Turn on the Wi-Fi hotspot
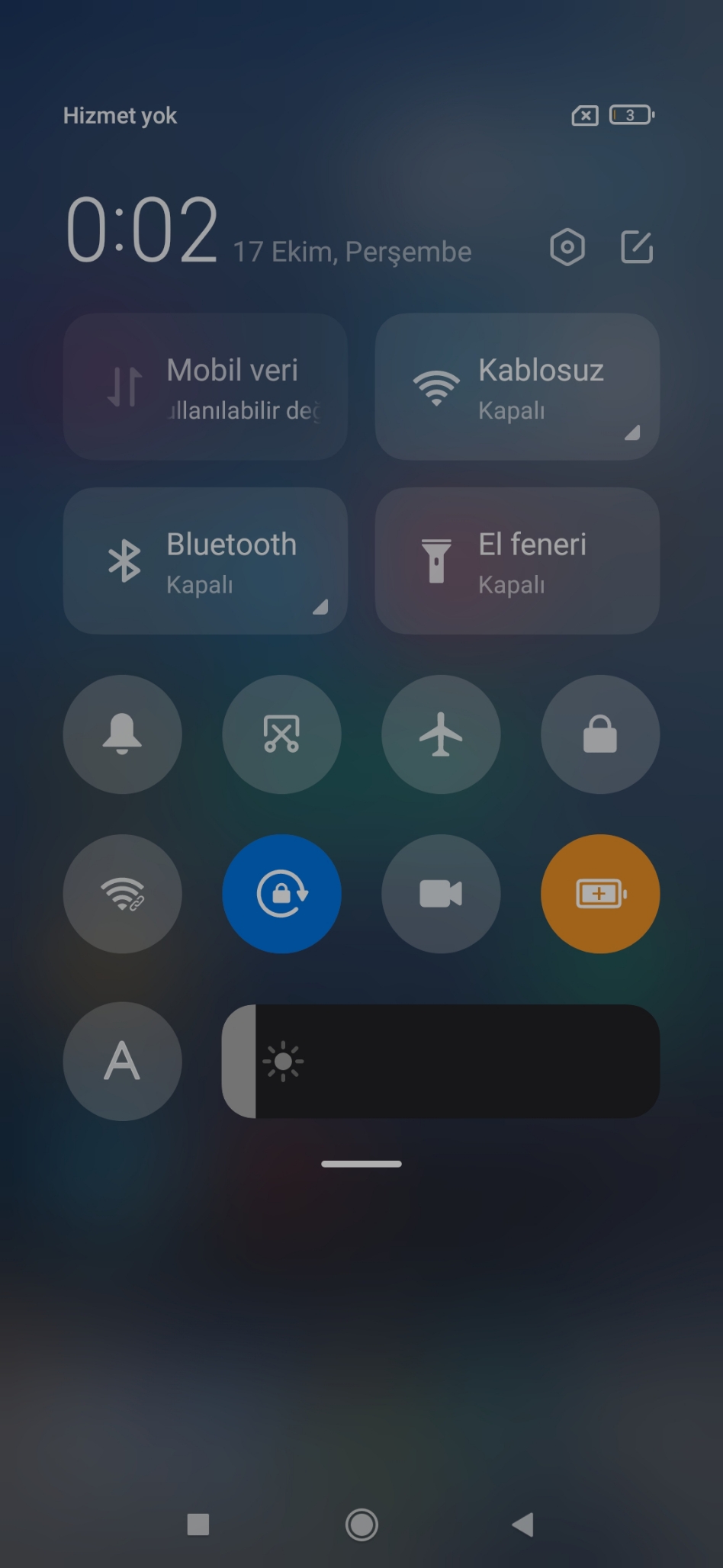Image resolution: width=723 pixels, height=1568 pixels. tap(122, 894)
